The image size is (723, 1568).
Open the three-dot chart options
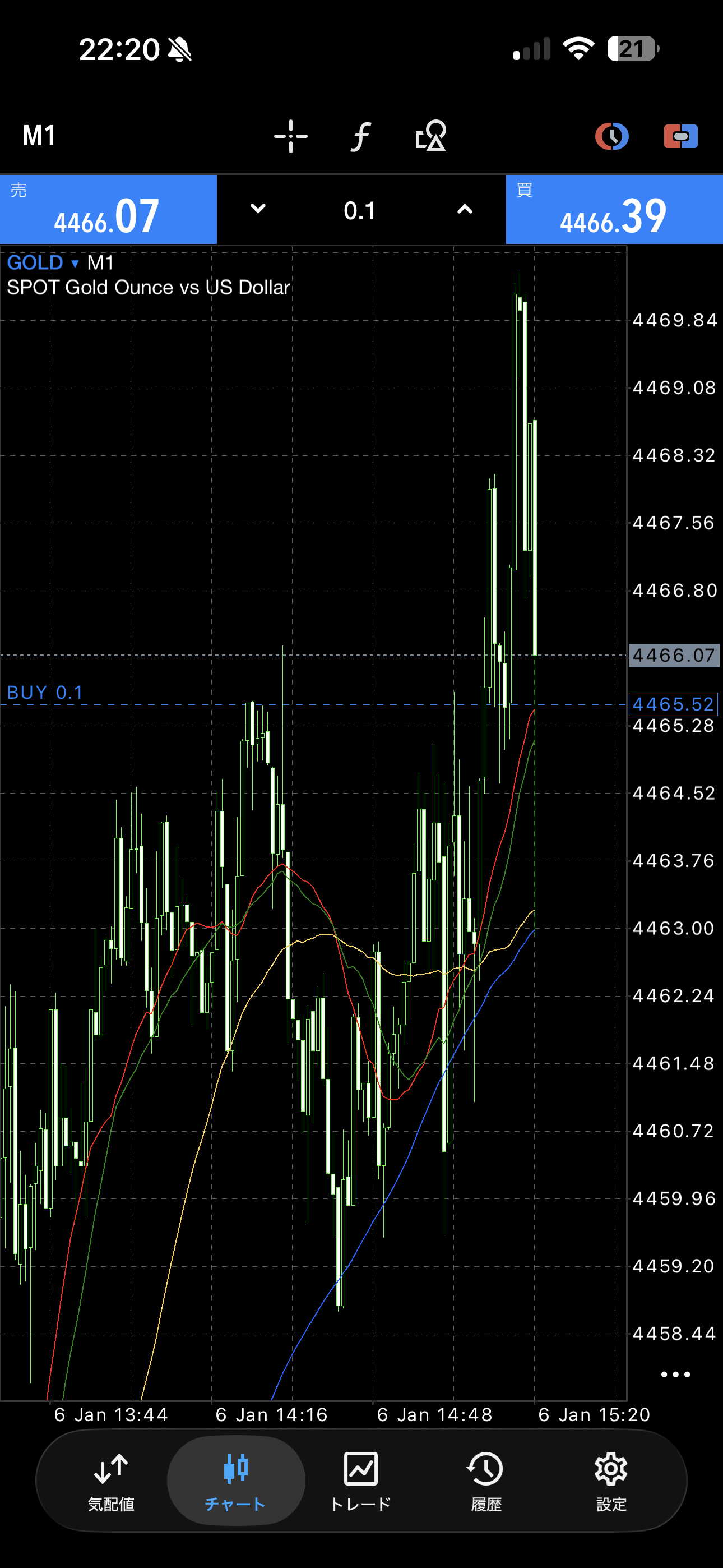click(675, 1375)
